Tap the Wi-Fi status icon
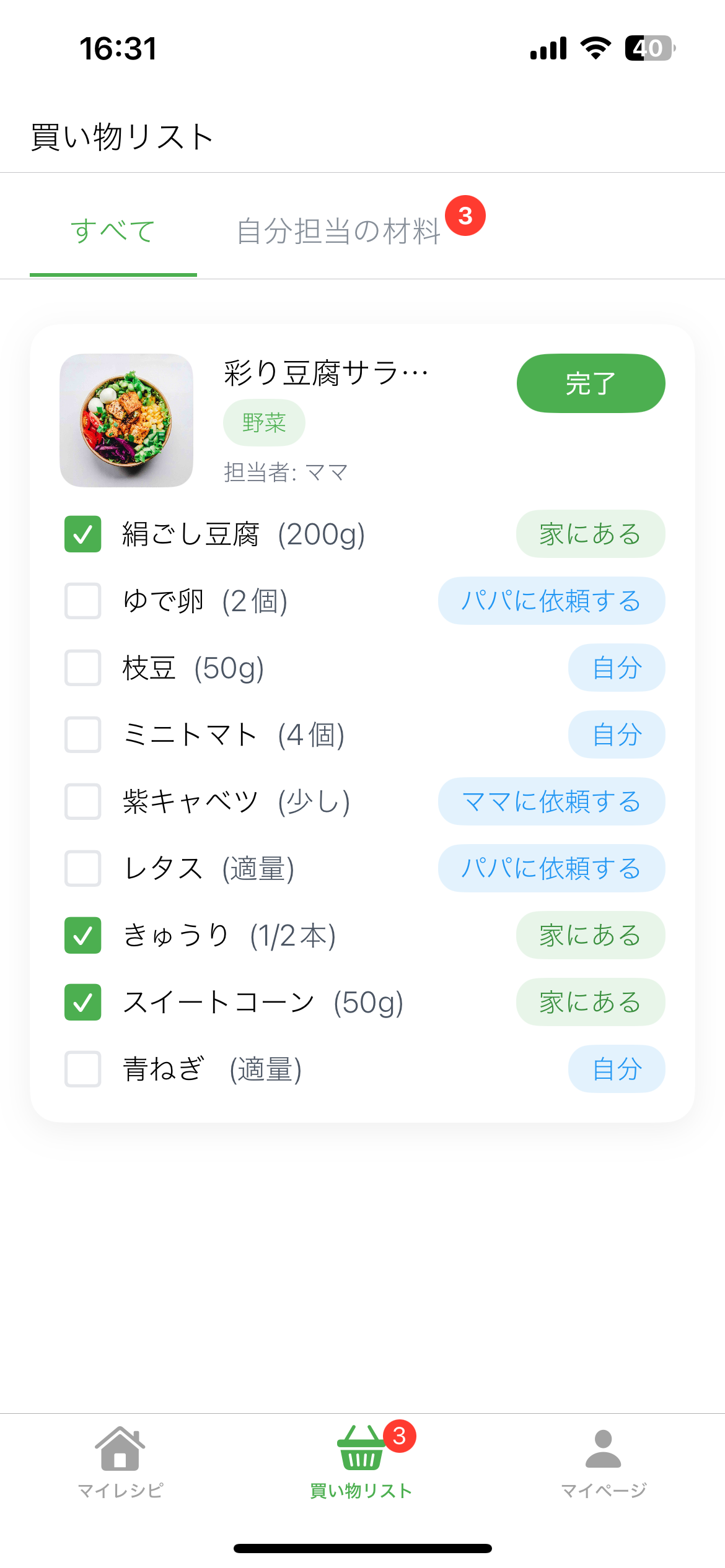This screenshot has height=1568, width=725. click(x=595, y=49)
